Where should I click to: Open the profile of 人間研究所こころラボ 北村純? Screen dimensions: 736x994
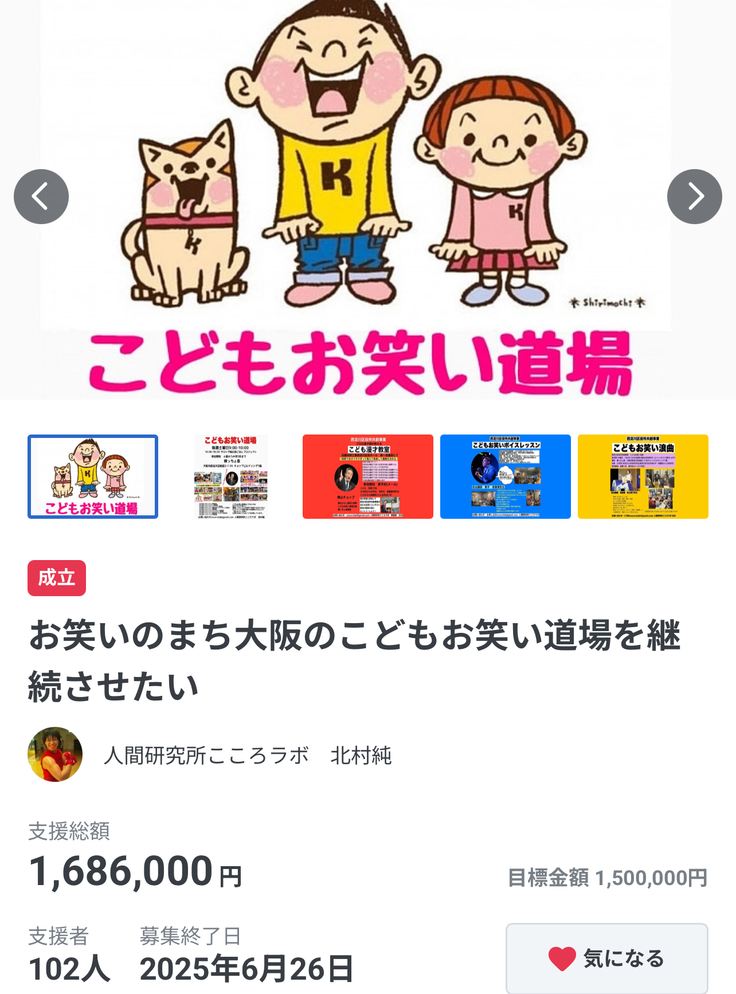(247, 755)
